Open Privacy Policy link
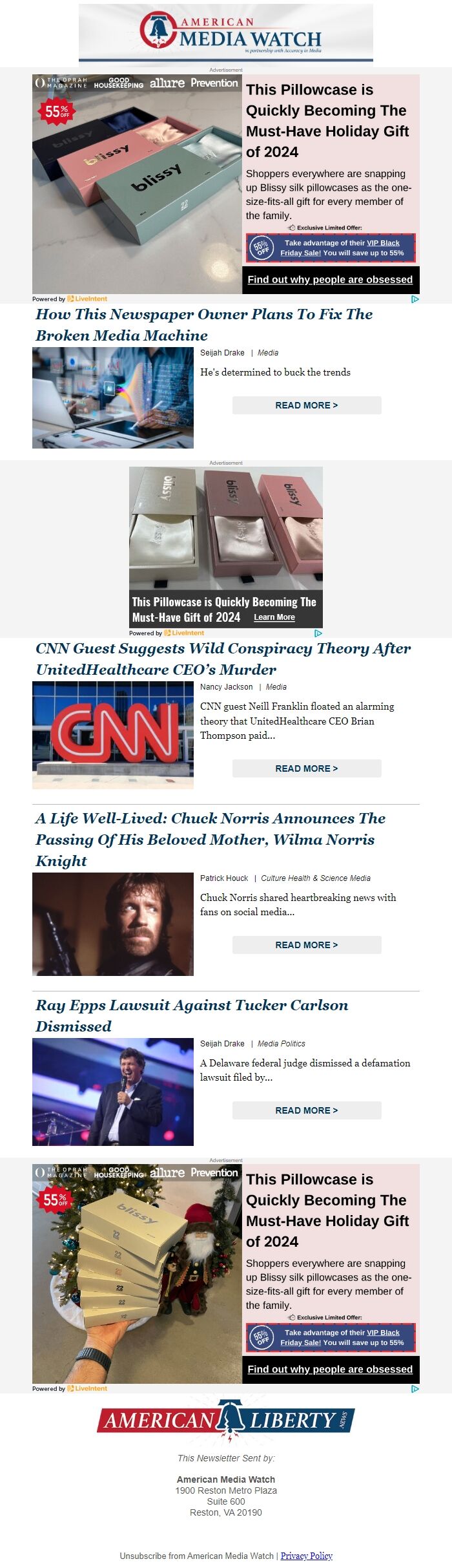This screenshot has width=452, height=1568. tap(306, 1556)
